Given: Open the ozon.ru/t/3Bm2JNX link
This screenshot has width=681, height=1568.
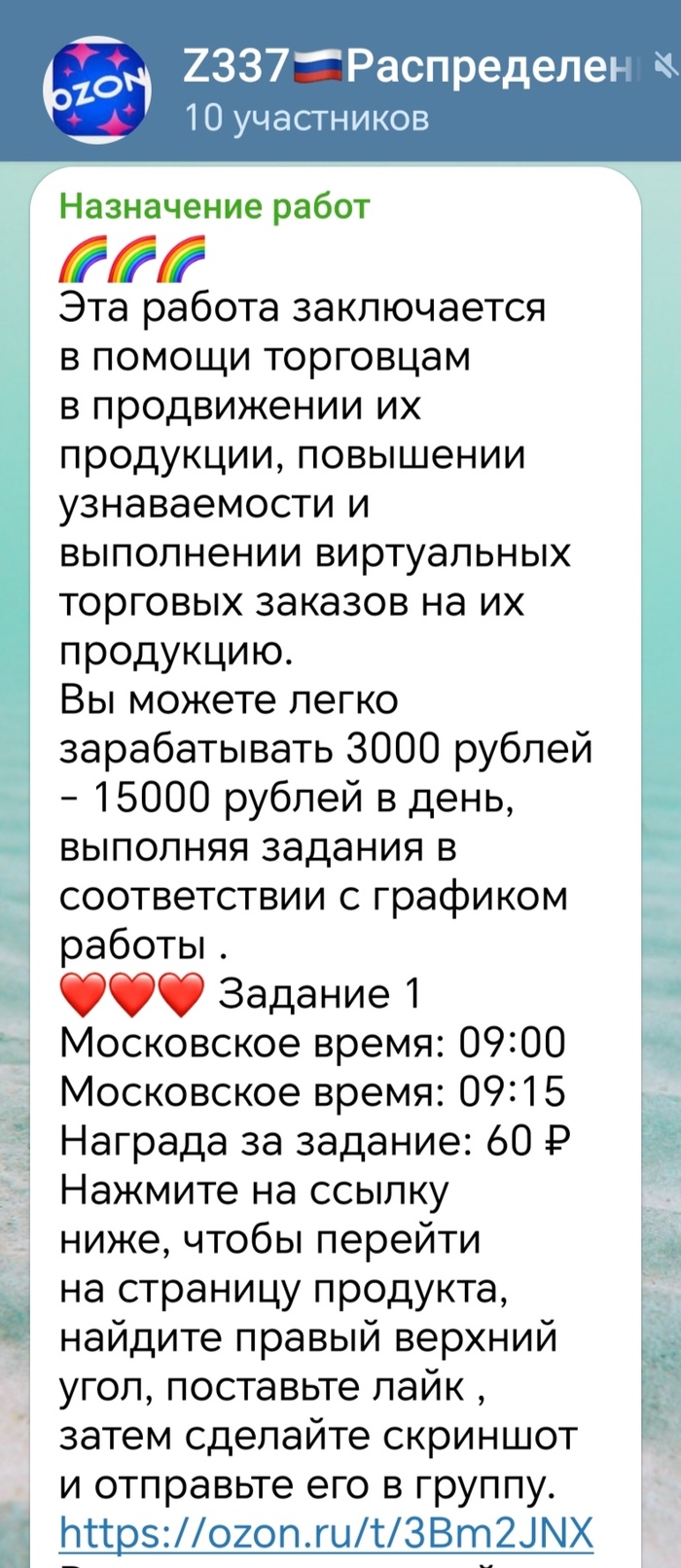Looking at the screenshot, I should (x=326, y=1533).
